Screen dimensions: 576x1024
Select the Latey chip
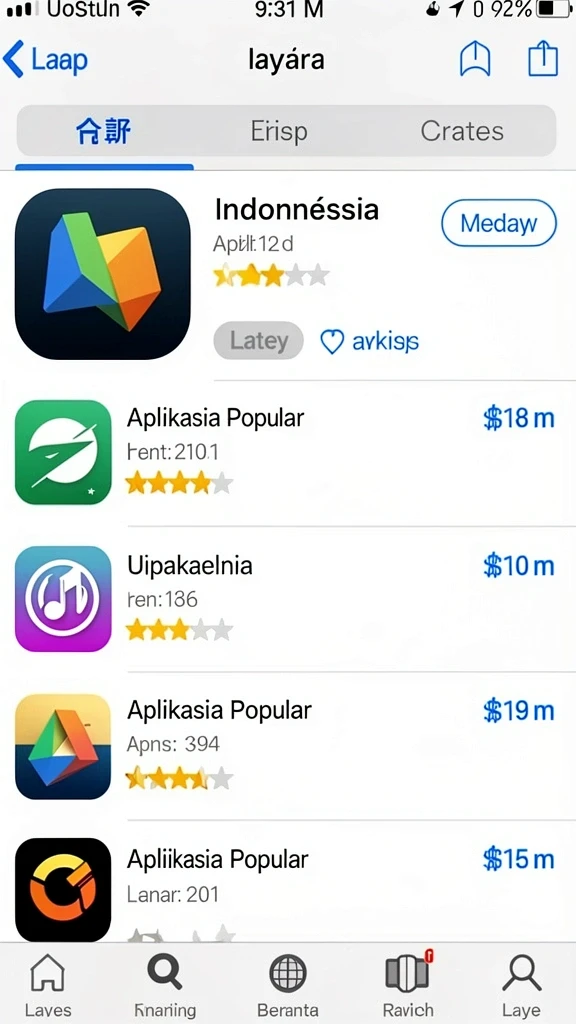(259, 341)
